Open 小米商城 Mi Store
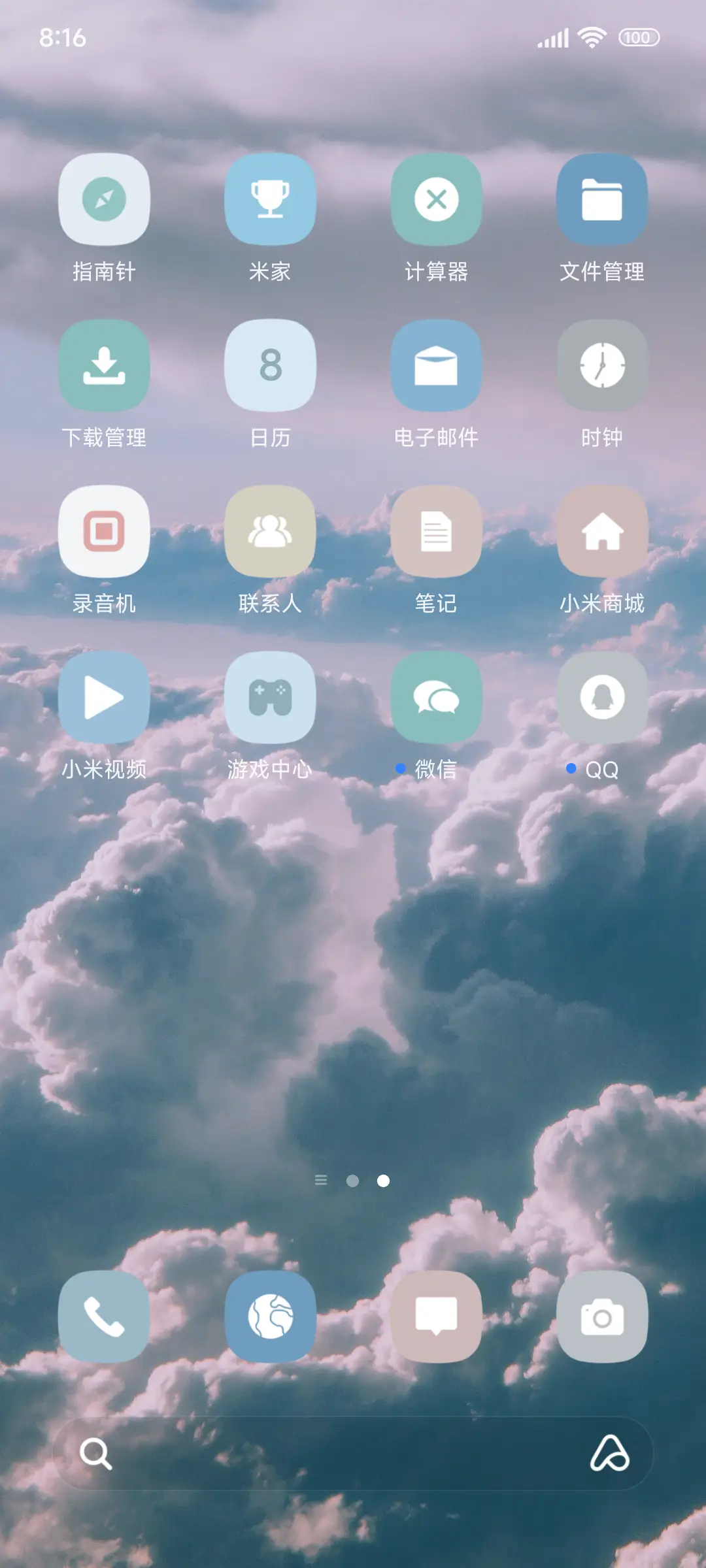This screenshot has height=1568, width=706. pos(603,532)
